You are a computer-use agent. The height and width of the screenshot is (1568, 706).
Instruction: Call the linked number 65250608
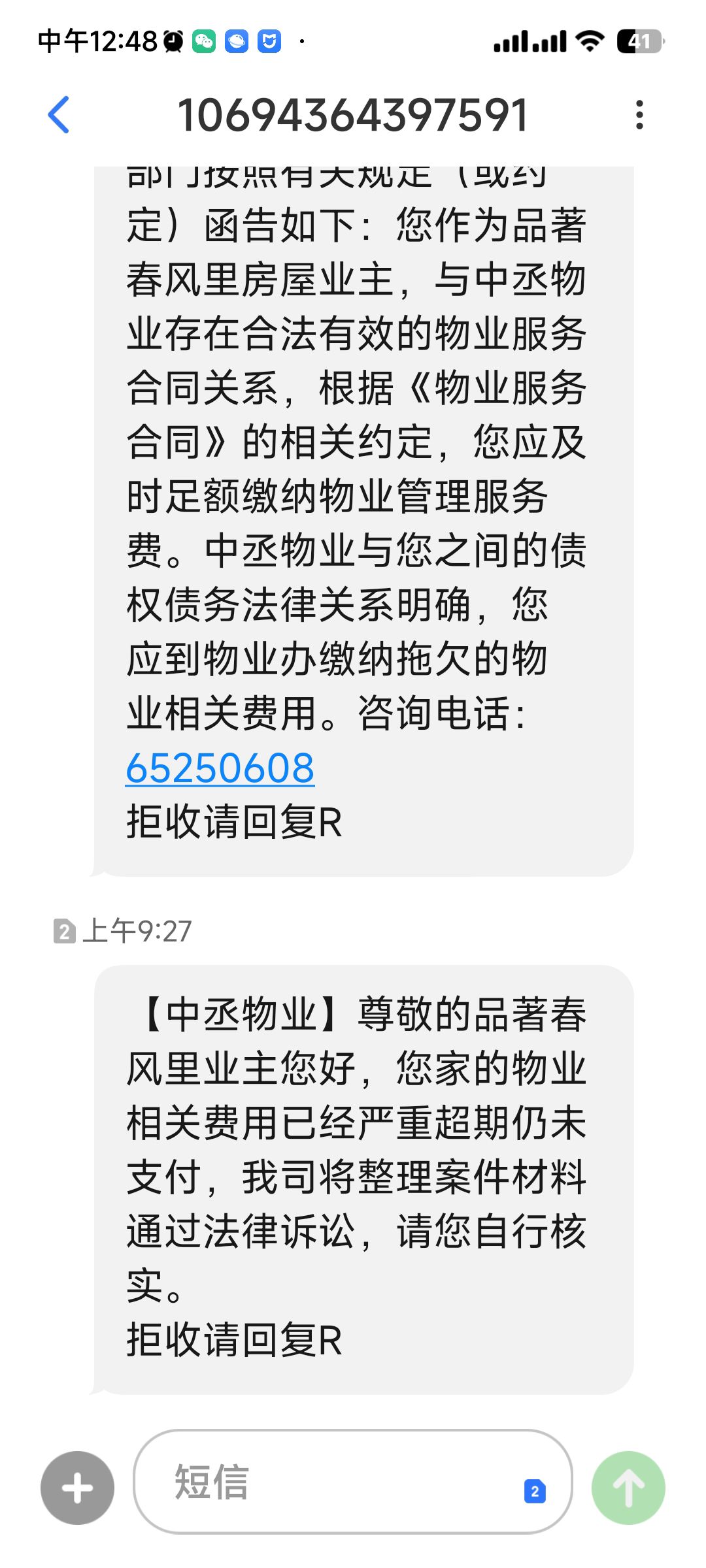(220, 768)
